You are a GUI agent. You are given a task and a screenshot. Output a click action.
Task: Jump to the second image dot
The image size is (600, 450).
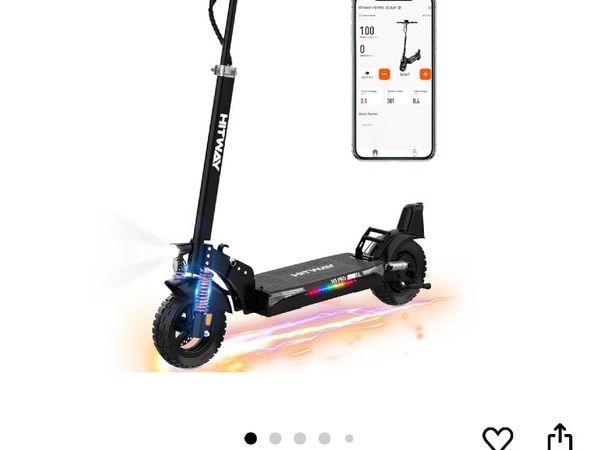(275, 438)
